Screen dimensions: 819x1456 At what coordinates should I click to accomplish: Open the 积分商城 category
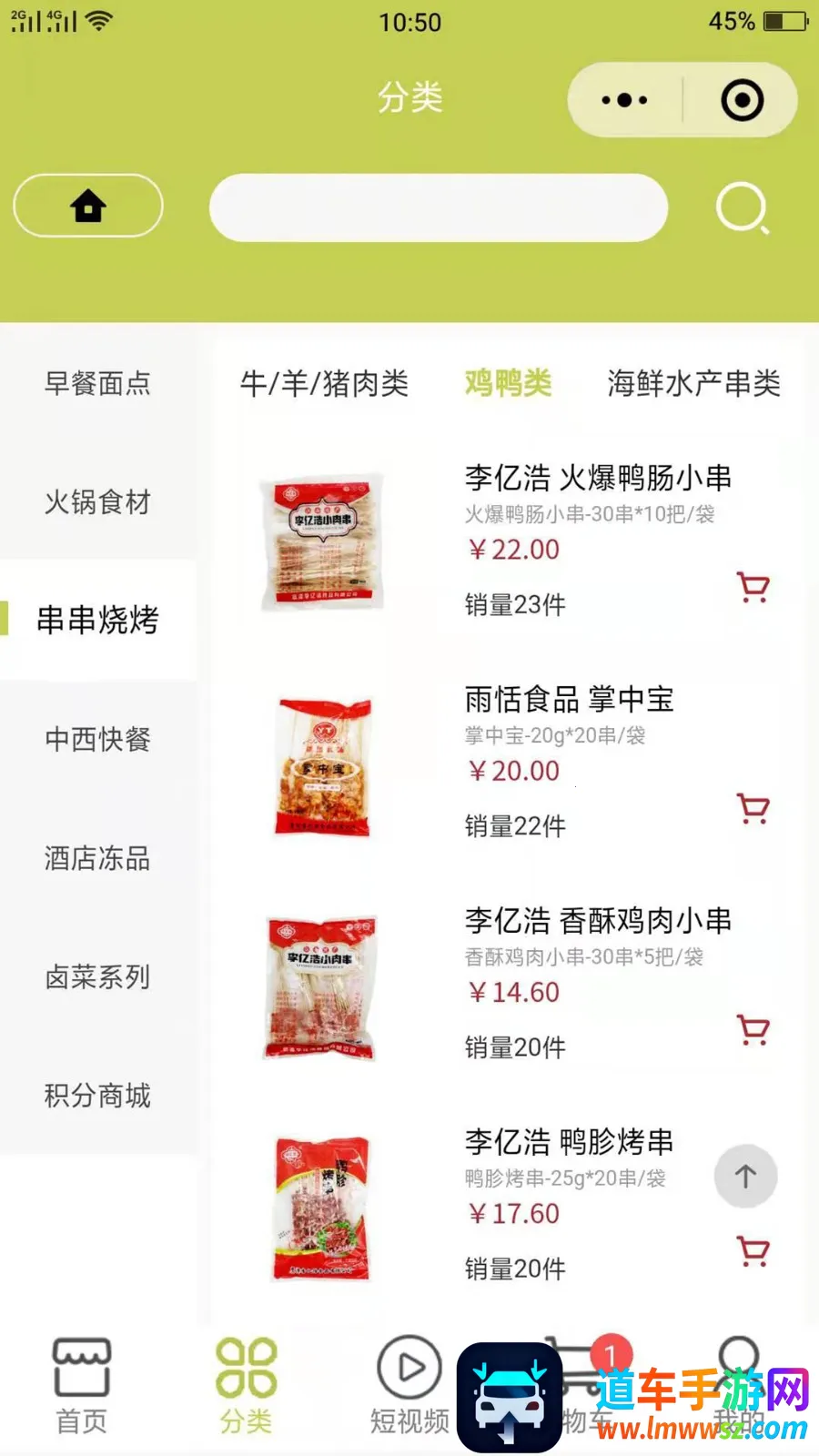[x=97, y=1096]
